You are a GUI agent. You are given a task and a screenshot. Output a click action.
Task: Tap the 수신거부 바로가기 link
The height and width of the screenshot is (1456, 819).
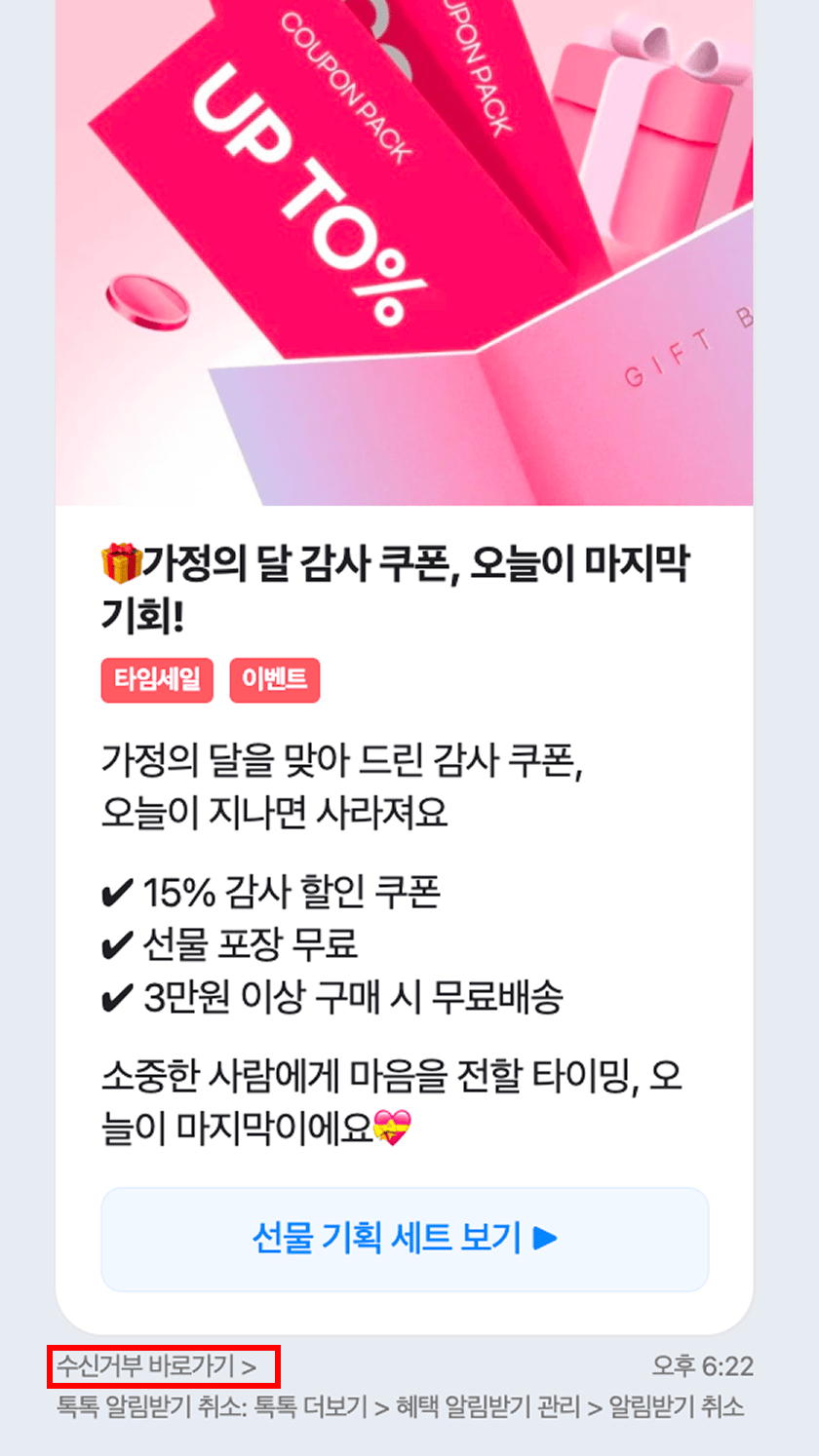[x=156, y=1366]
